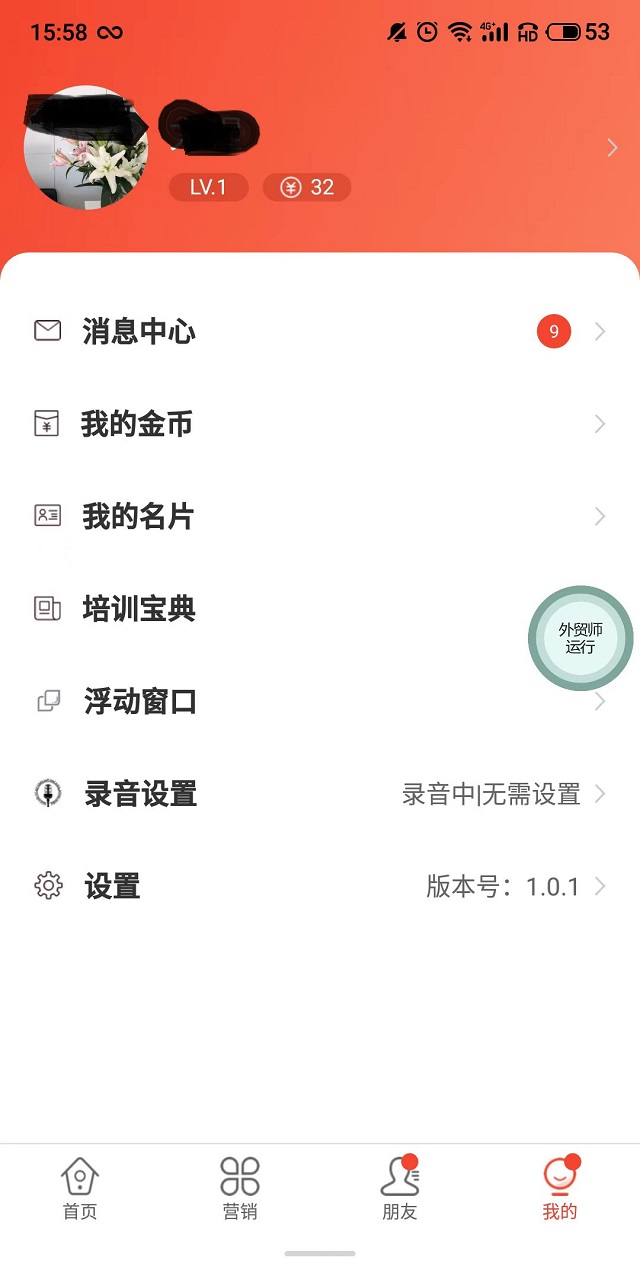This screenshot has width=640, height=1280.
Task: Switch to the 营销 marketing tab
Action: (x=240, y=1190)
